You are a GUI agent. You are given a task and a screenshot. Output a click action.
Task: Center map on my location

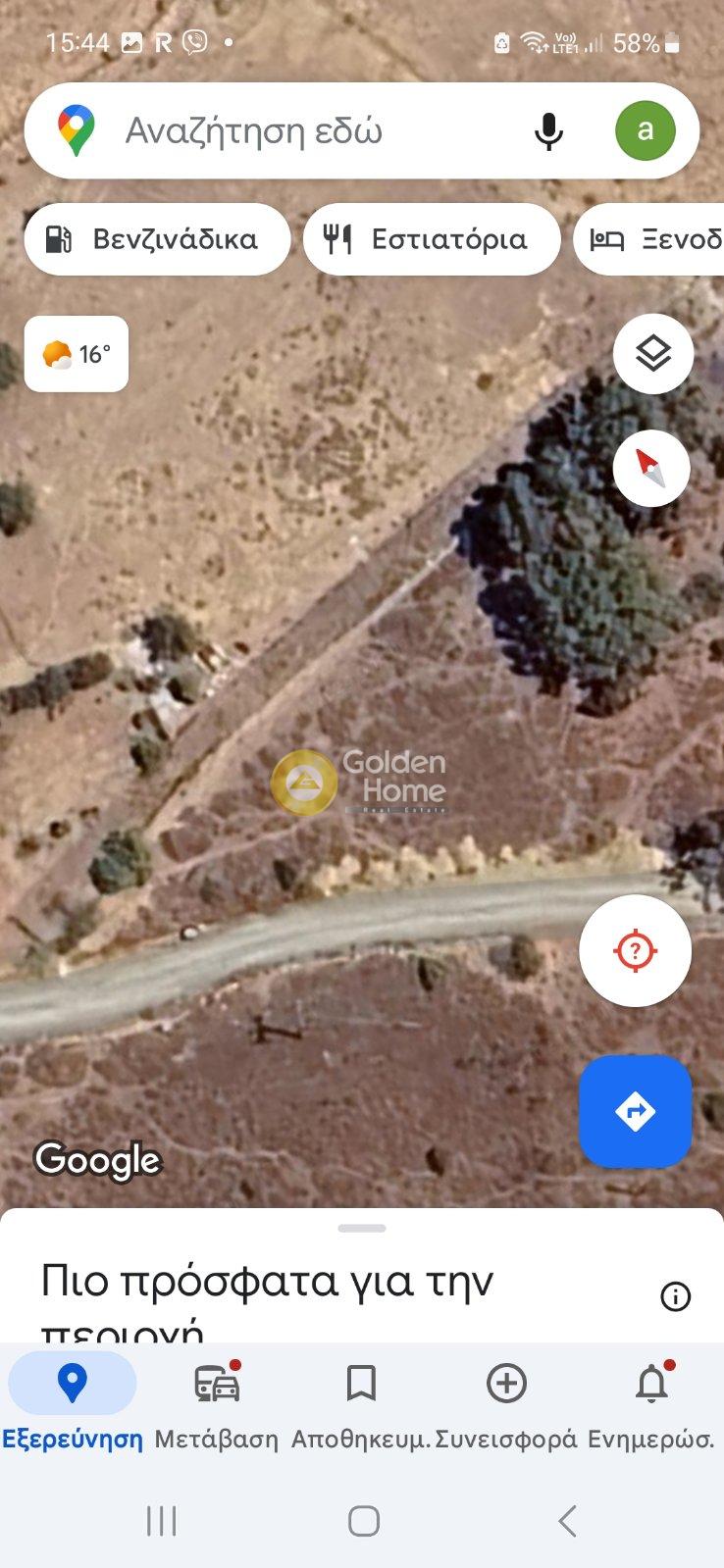[635, 950]
